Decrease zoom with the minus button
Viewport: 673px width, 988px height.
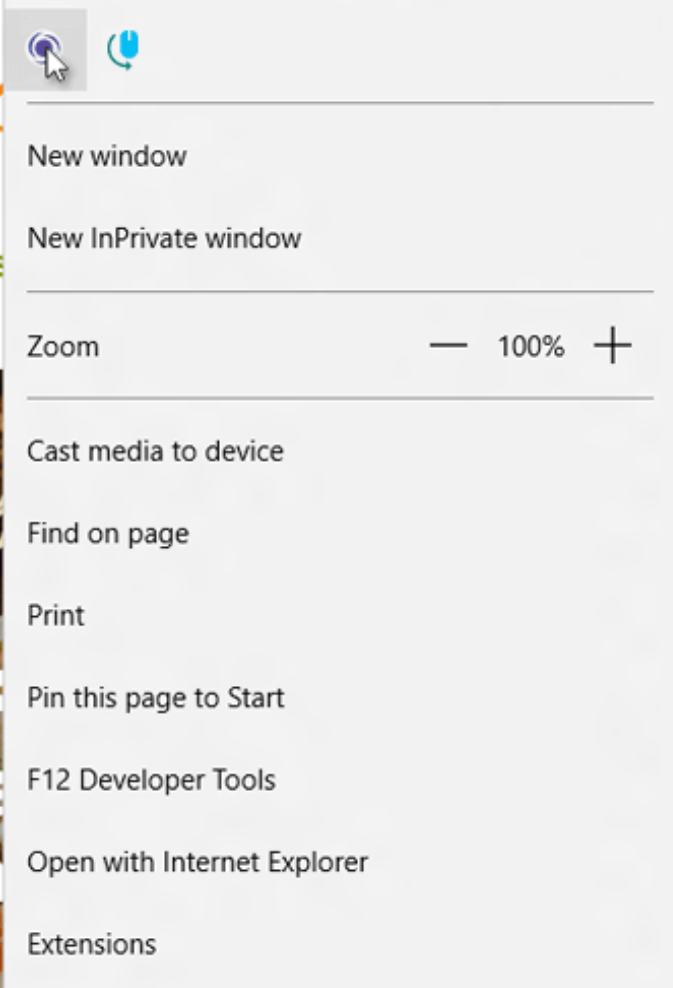pos(448,347)
